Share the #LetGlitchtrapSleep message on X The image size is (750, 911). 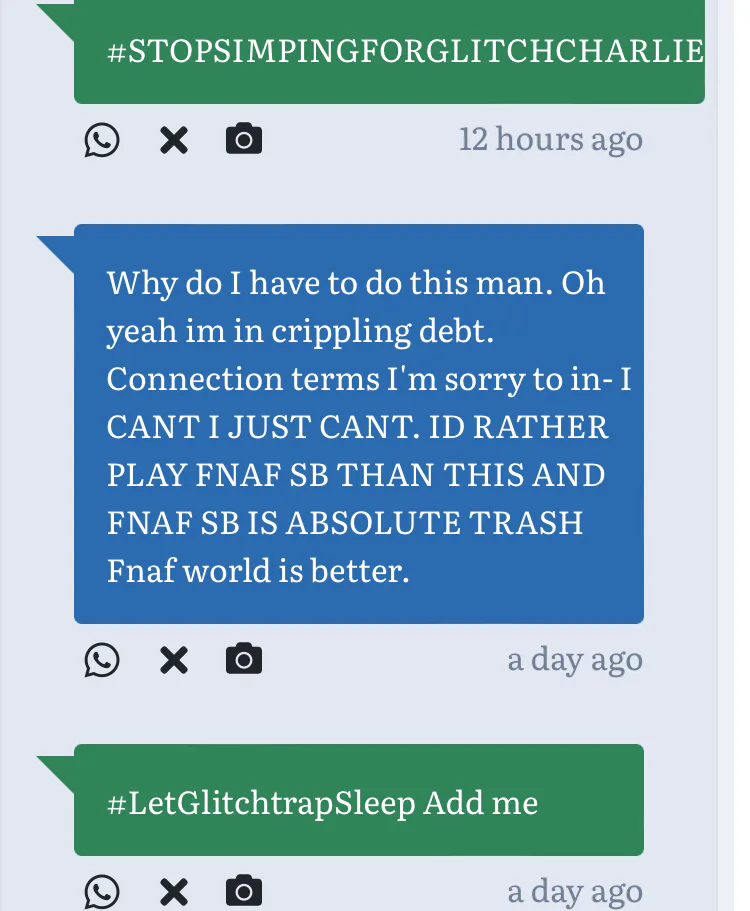point(174,891)
